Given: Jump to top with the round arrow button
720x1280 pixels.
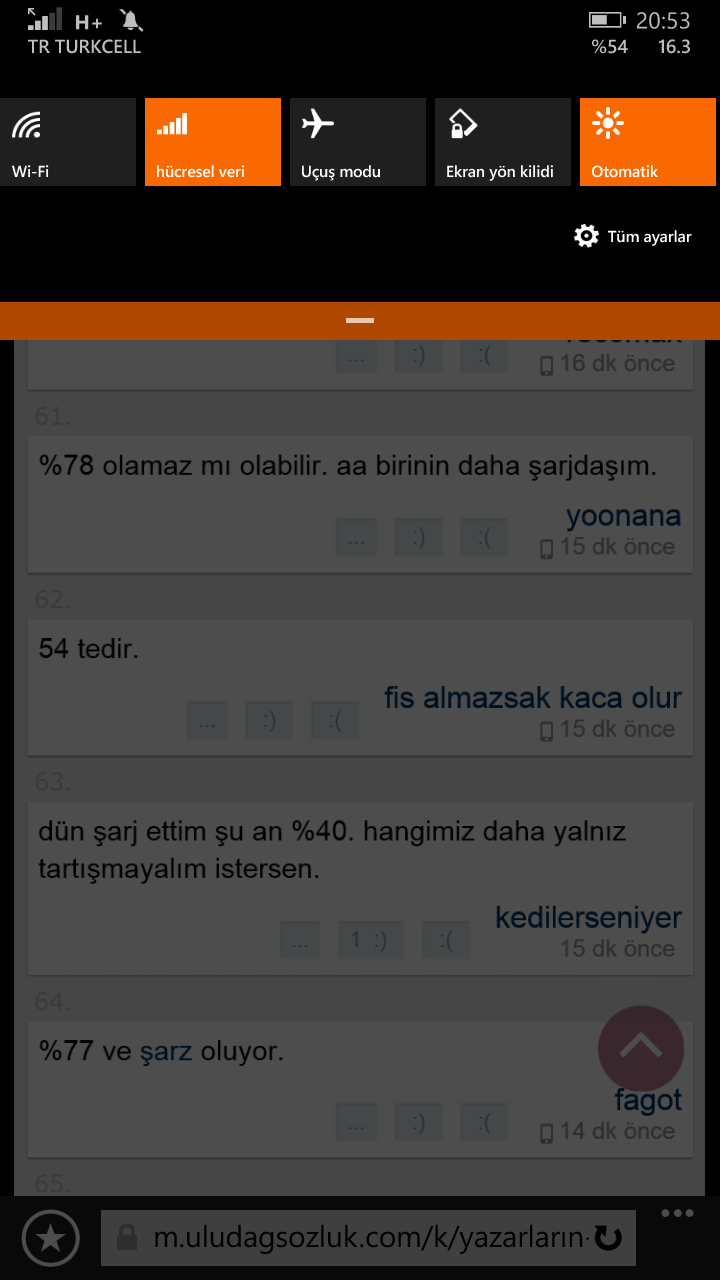Looking at the screenshot, I should point(641,1048).
